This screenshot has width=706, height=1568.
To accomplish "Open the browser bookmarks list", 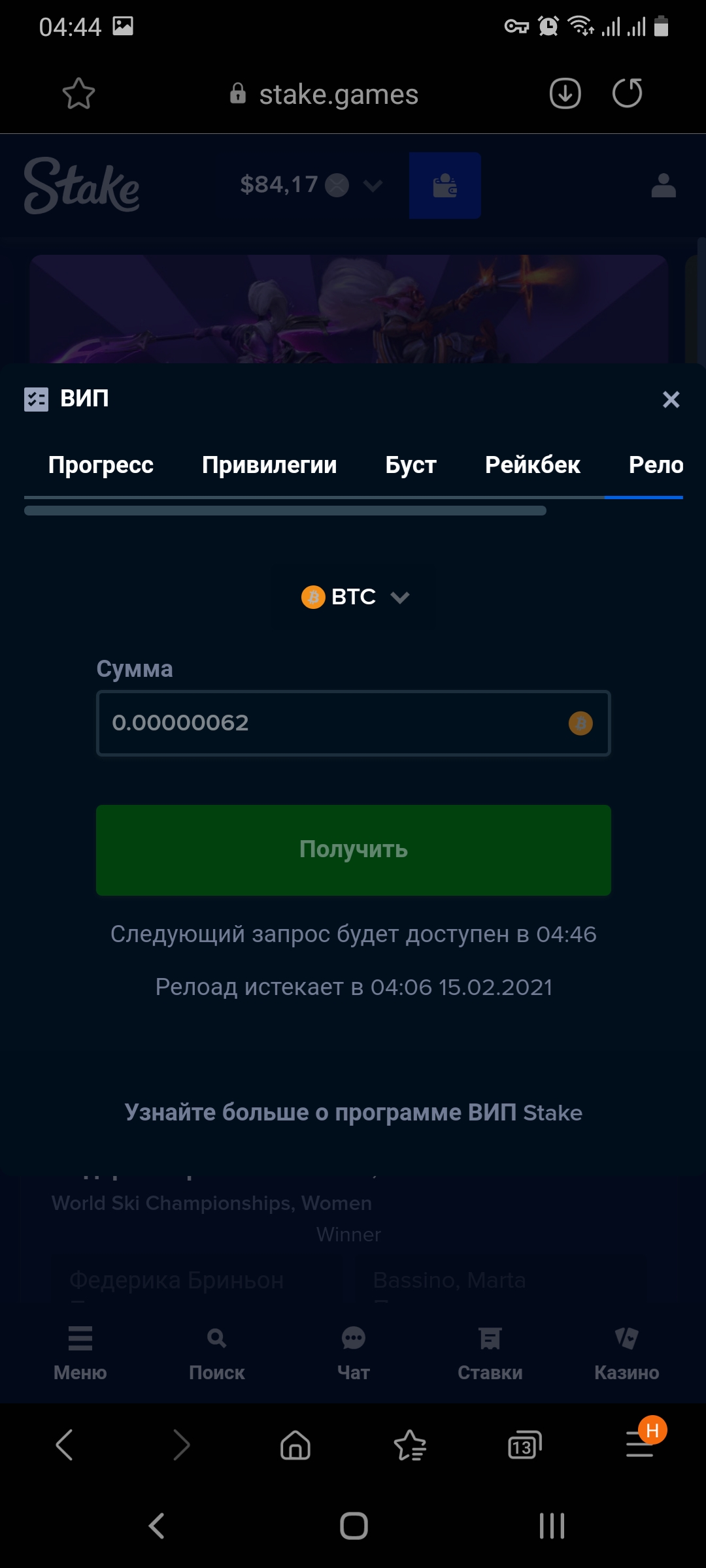I will [x=410, y=1444].
